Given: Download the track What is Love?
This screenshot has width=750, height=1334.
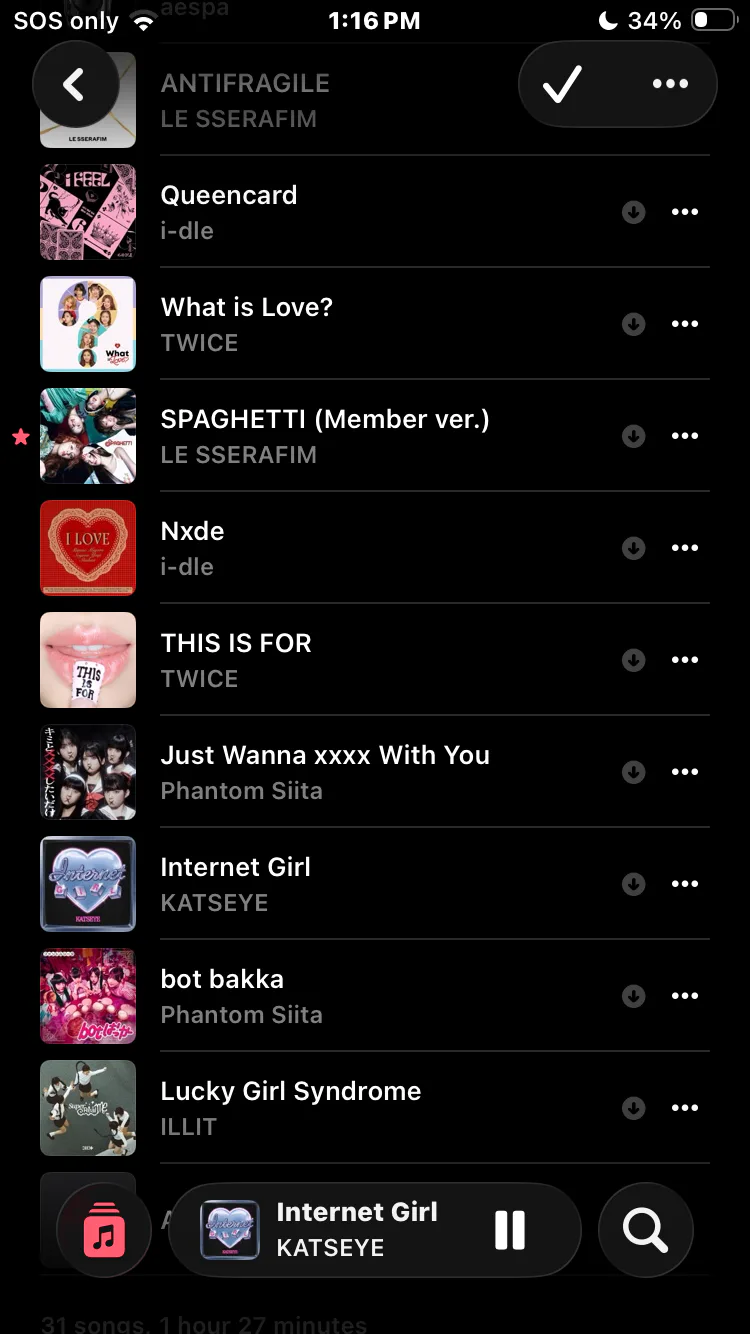Looking at the screenshot, I should 633,324.
